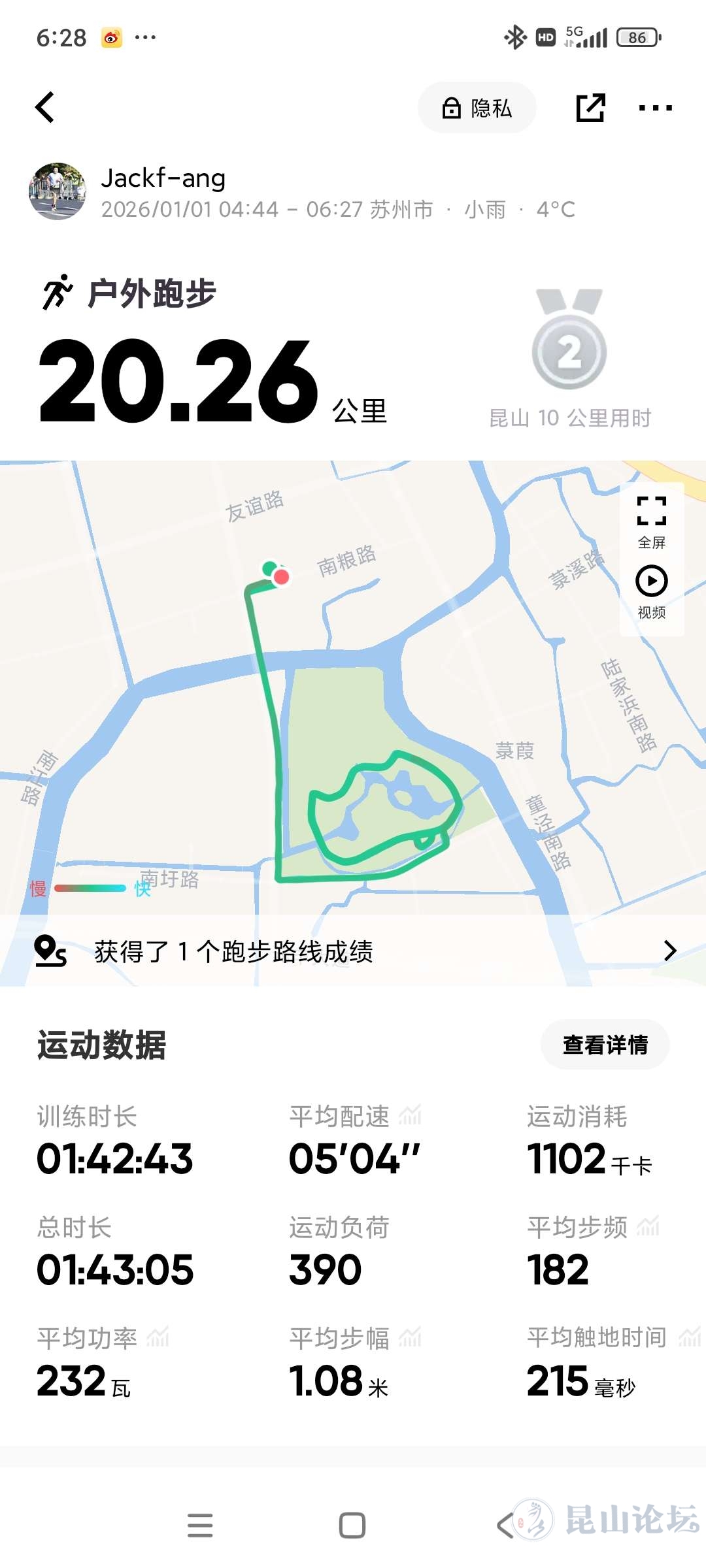706x1568 pixels.
Task: Share this running record
Action: click(x=590, y=108)
